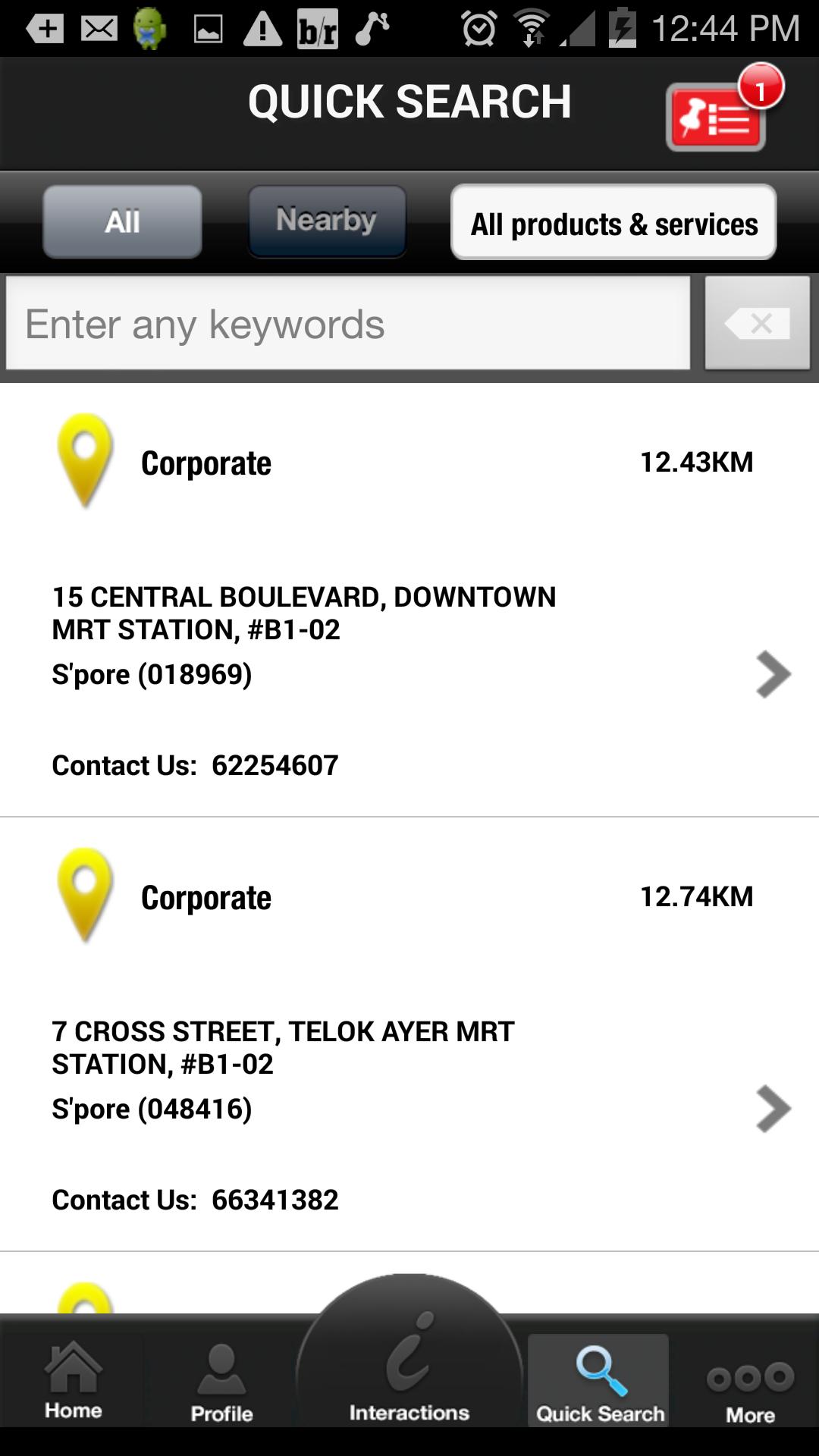Select the Quick Search tab
Viewport: 819px width, 1456px height.
tap(599, 1382)
